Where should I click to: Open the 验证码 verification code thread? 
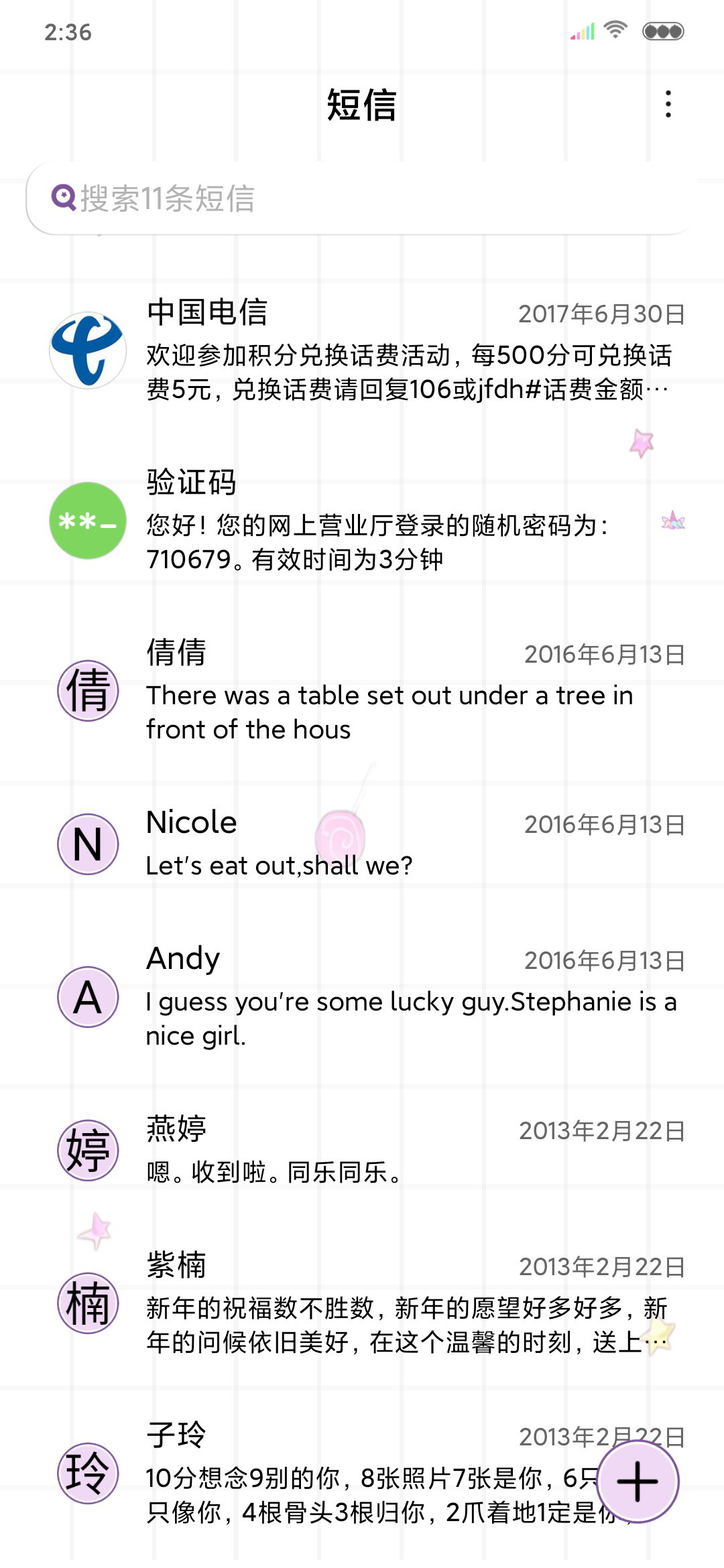362,521
